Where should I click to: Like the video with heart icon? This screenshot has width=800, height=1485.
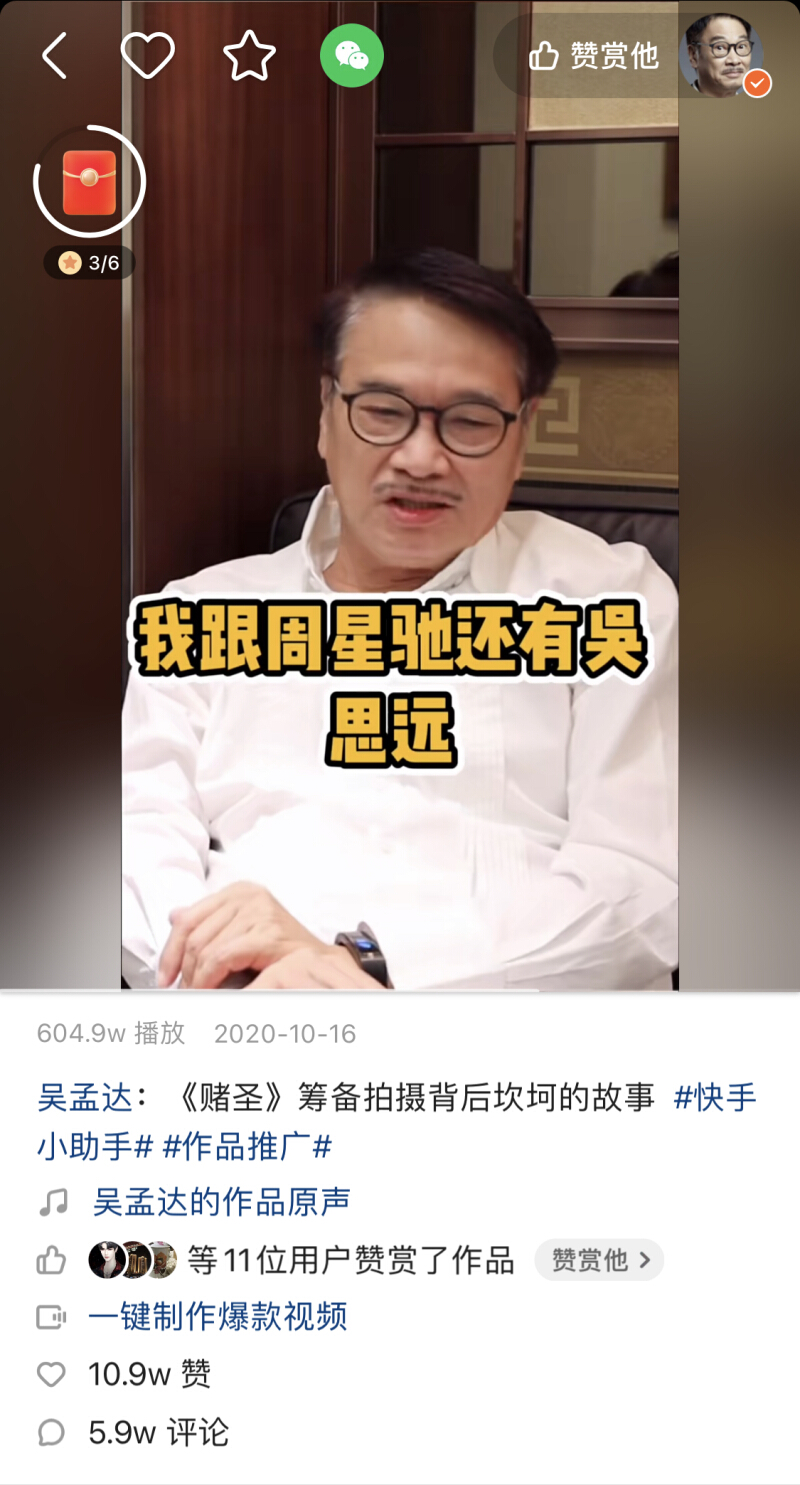pyautogui.click(x=148, y=56)
